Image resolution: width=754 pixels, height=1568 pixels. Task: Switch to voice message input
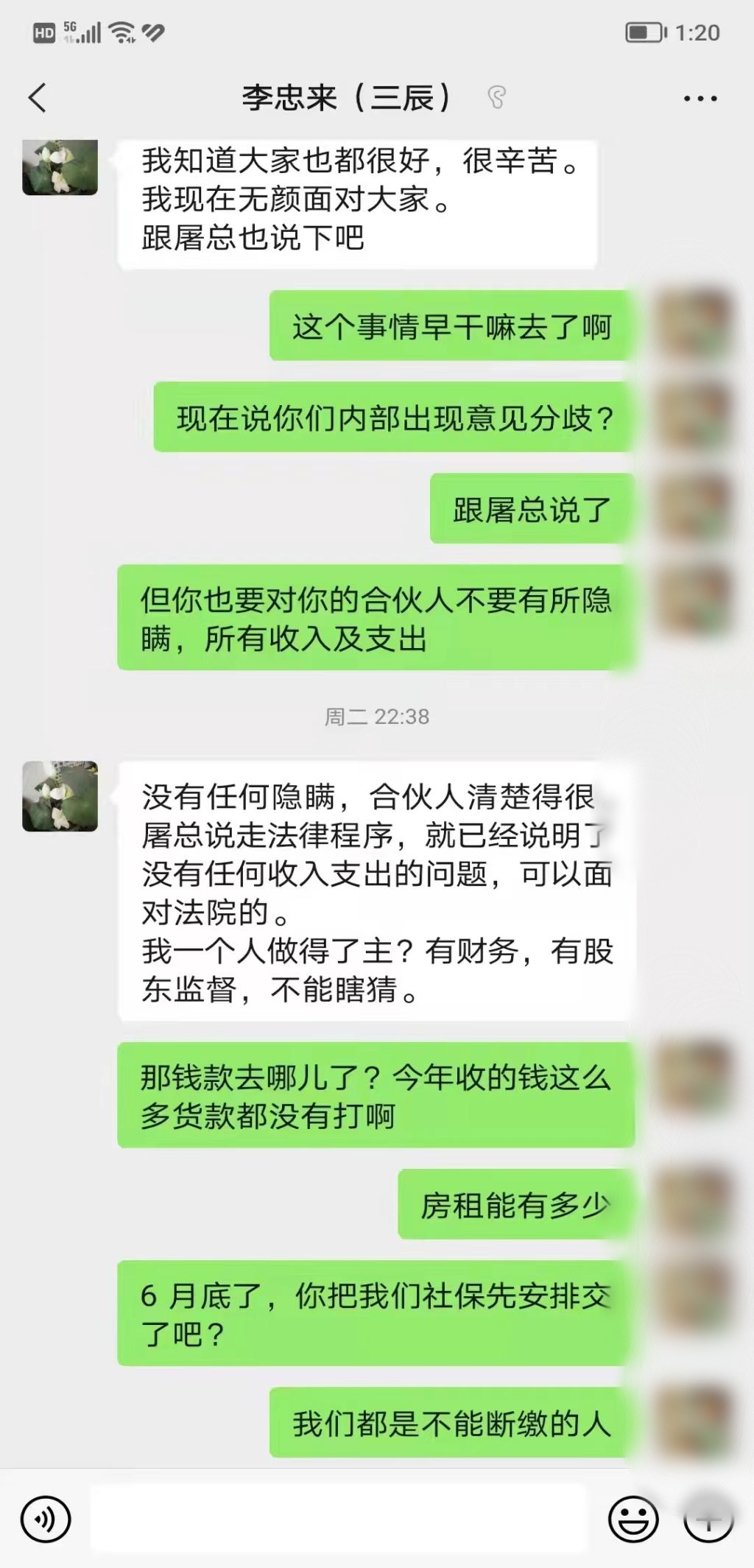[46, 1519]
